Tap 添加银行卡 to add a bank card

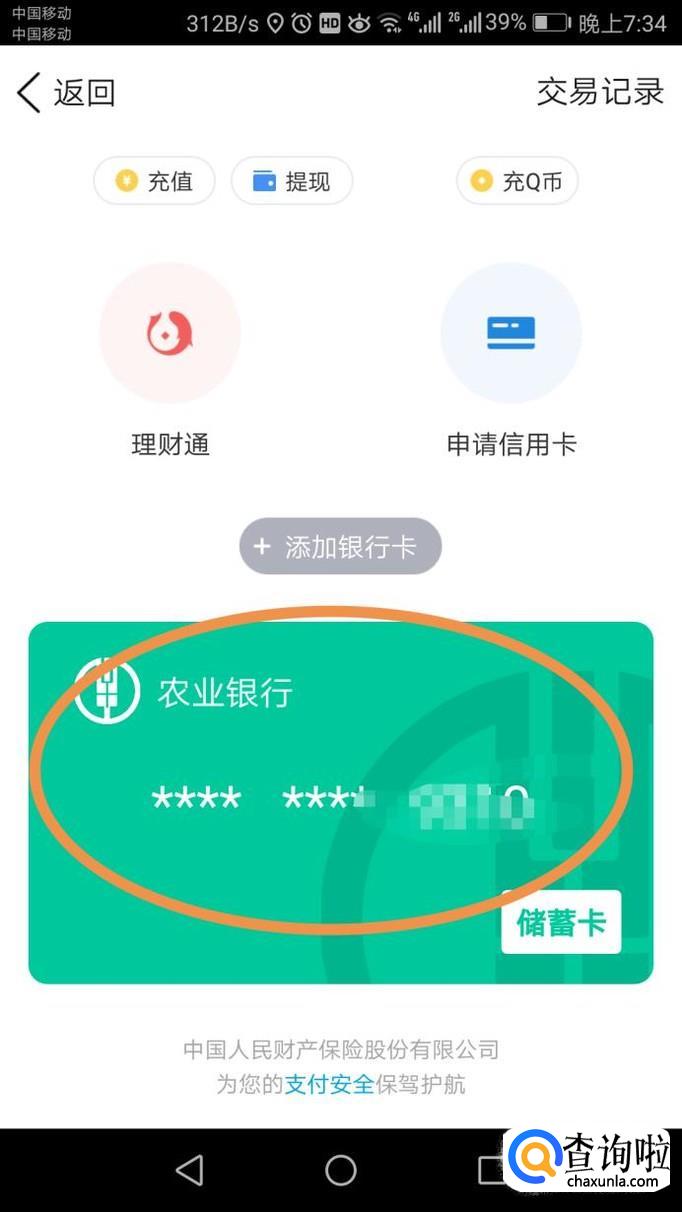coord(340,546)
